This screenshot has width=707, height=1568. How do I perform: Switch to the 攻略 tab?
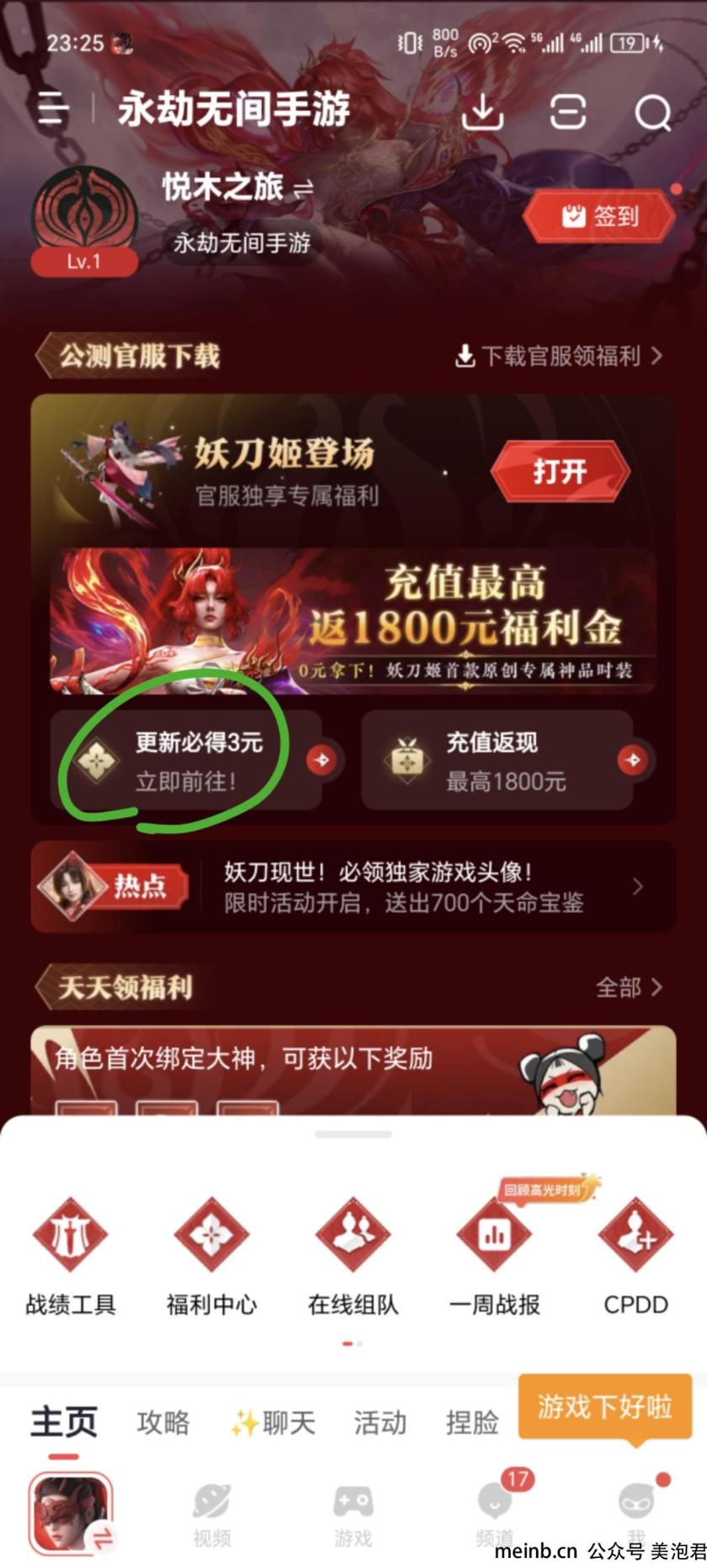[163, 1422]
